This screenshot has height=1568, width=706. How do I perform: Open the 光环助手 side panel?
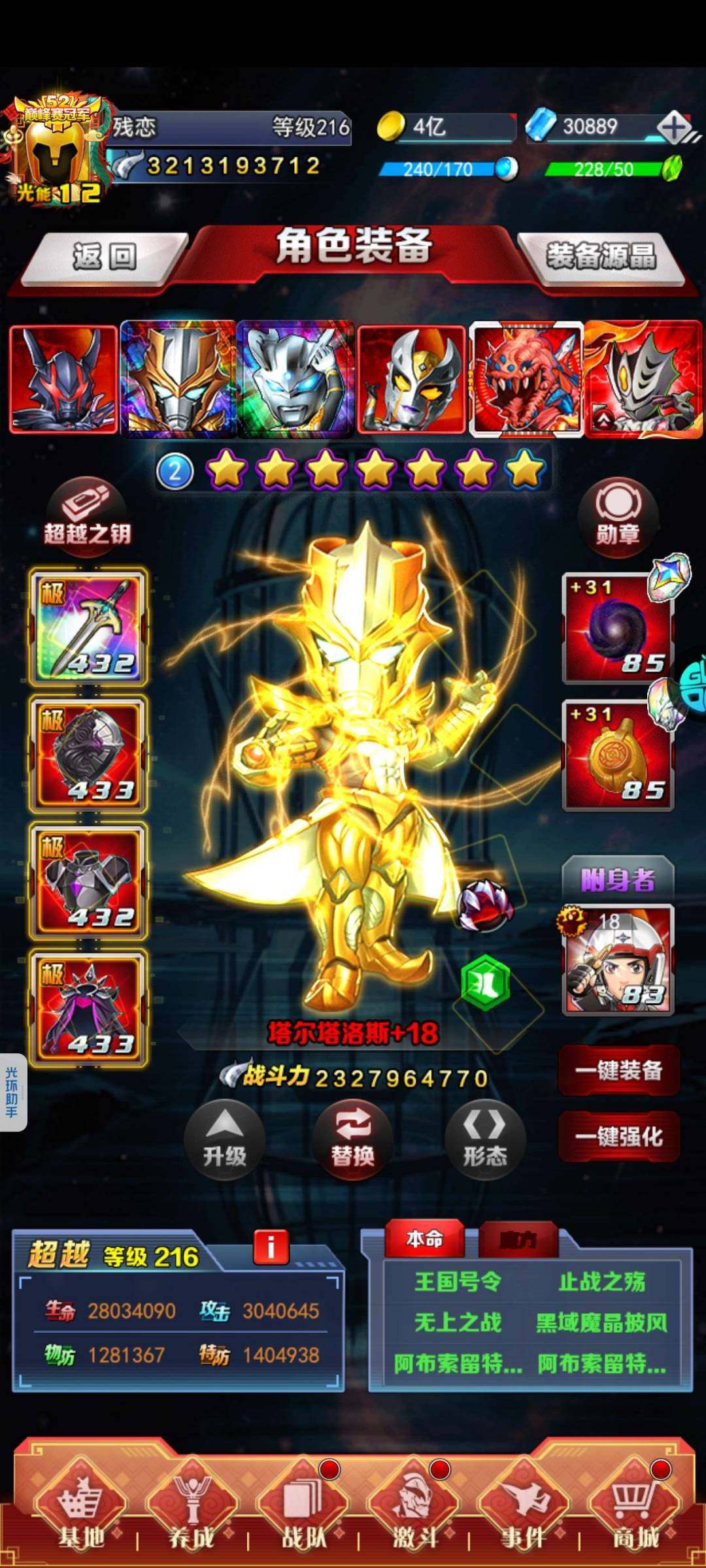12,1092
